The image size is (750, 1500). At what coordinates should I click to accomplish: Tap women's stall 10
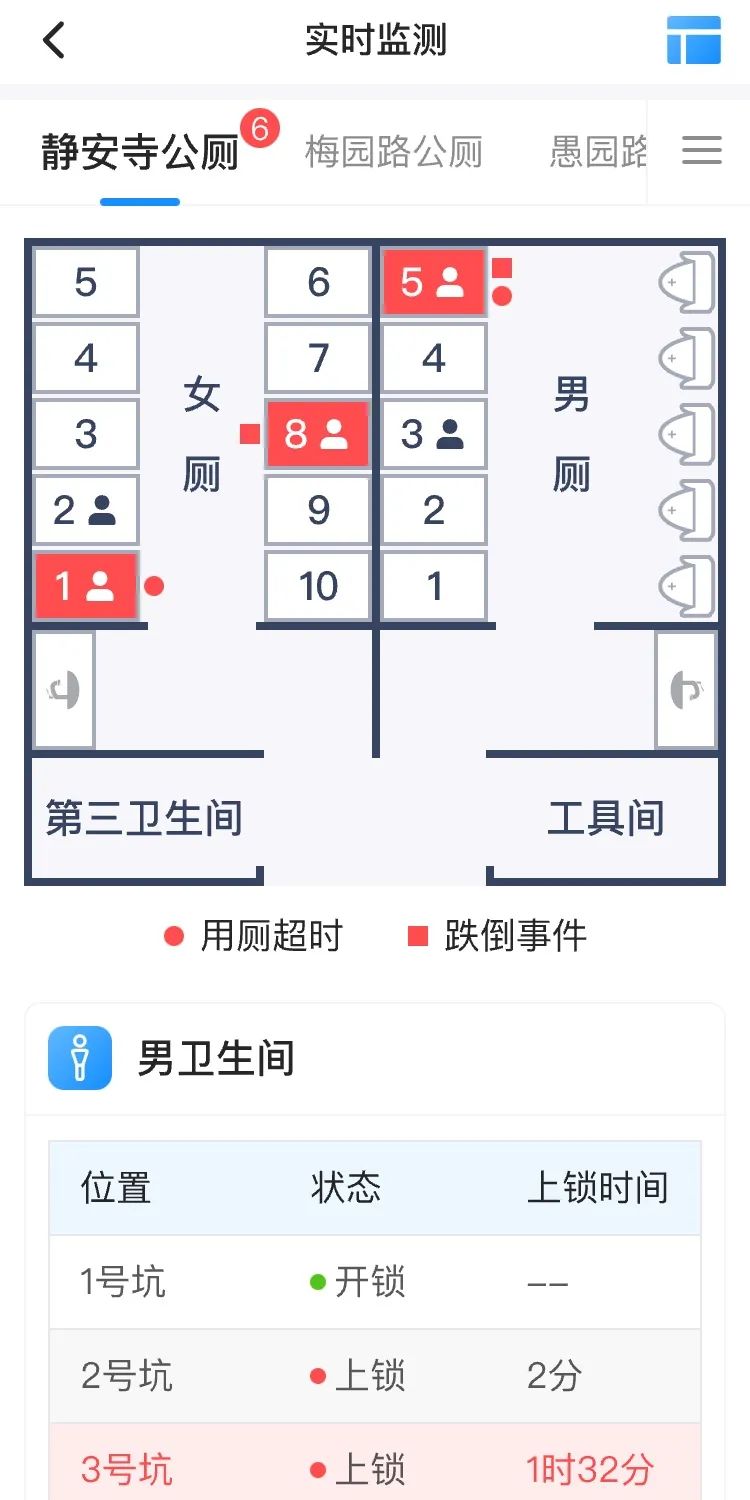click(317, 586)
